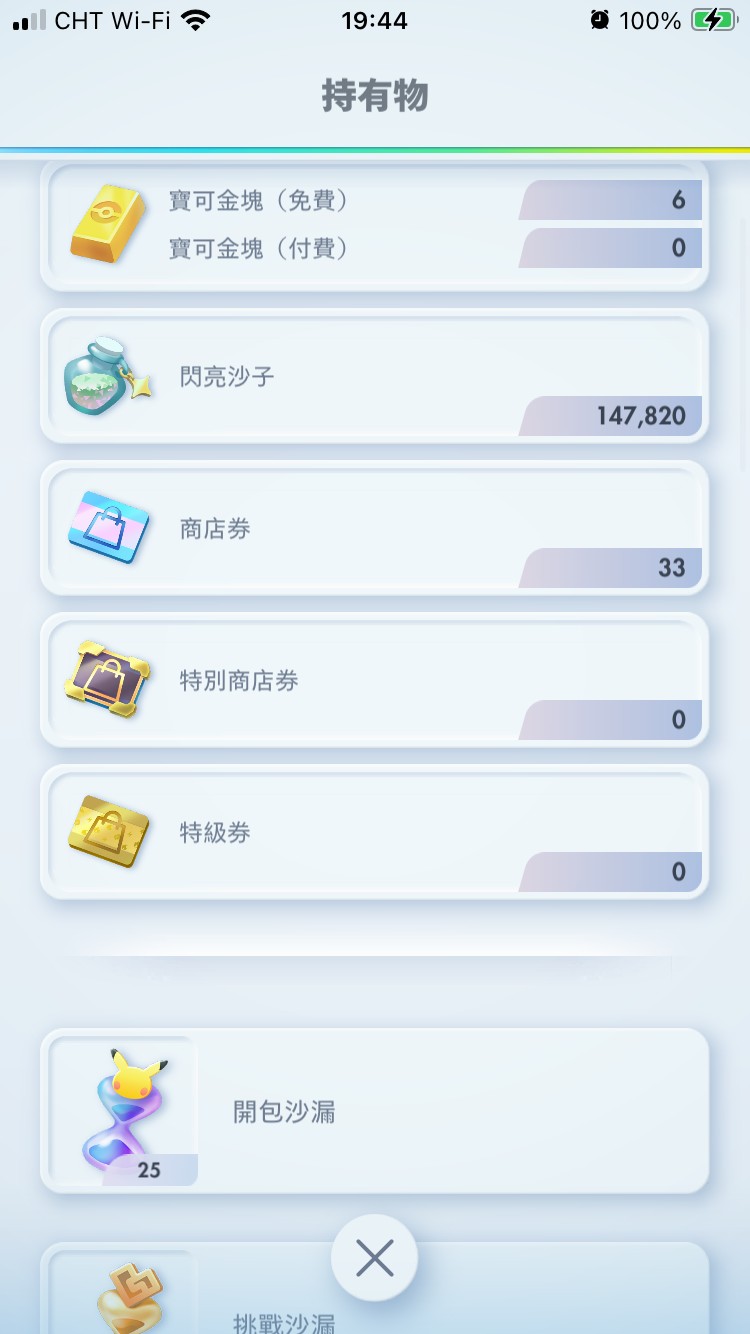The height and width of the screenshot is (1334, 750).
Task: Select the charging battery indicator
Action: pyautogui.click(x=714, y=20)
